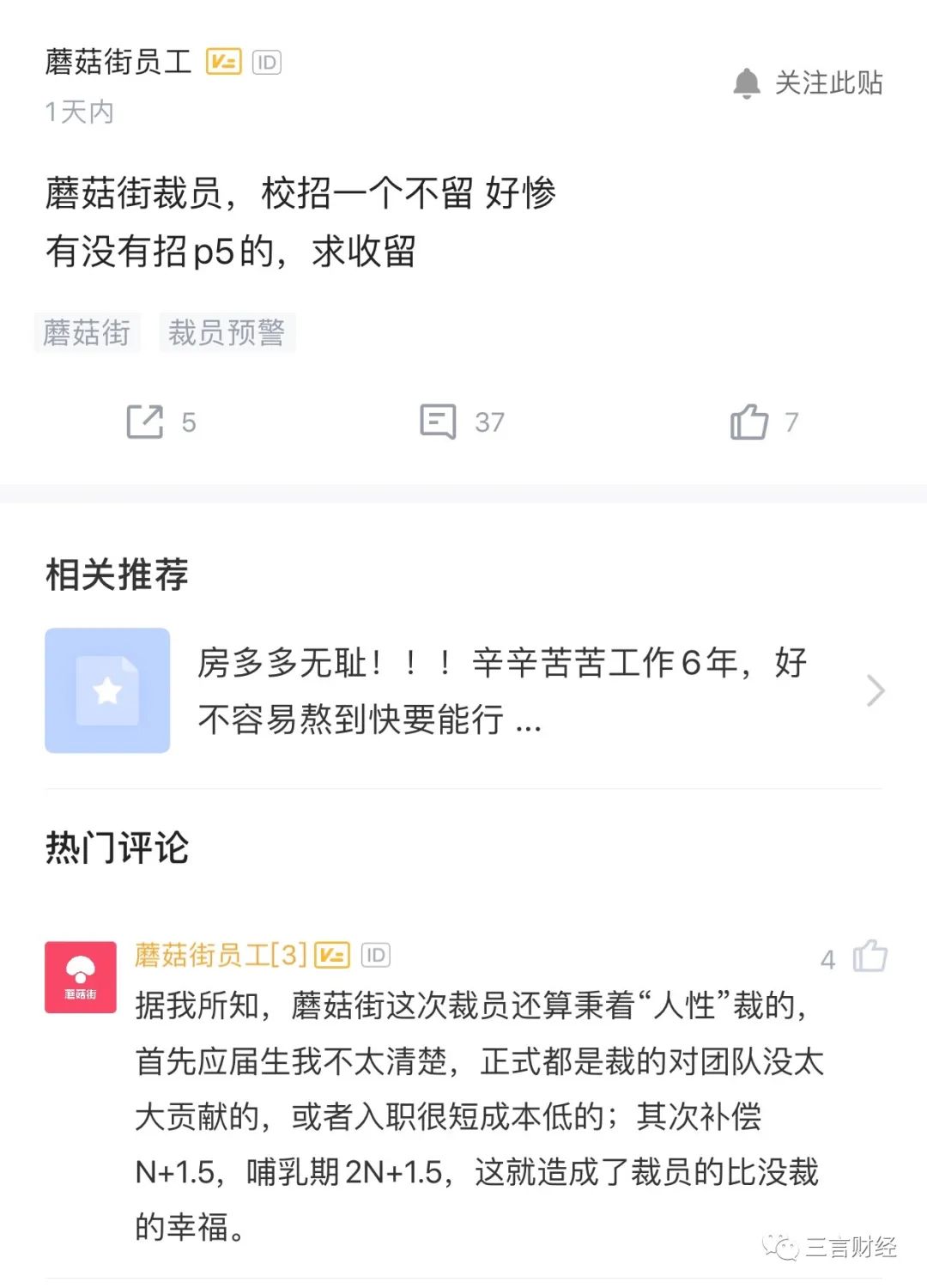
Task: Like the comment from 蘑菇街员工[3]
Action: pos(869,956)
